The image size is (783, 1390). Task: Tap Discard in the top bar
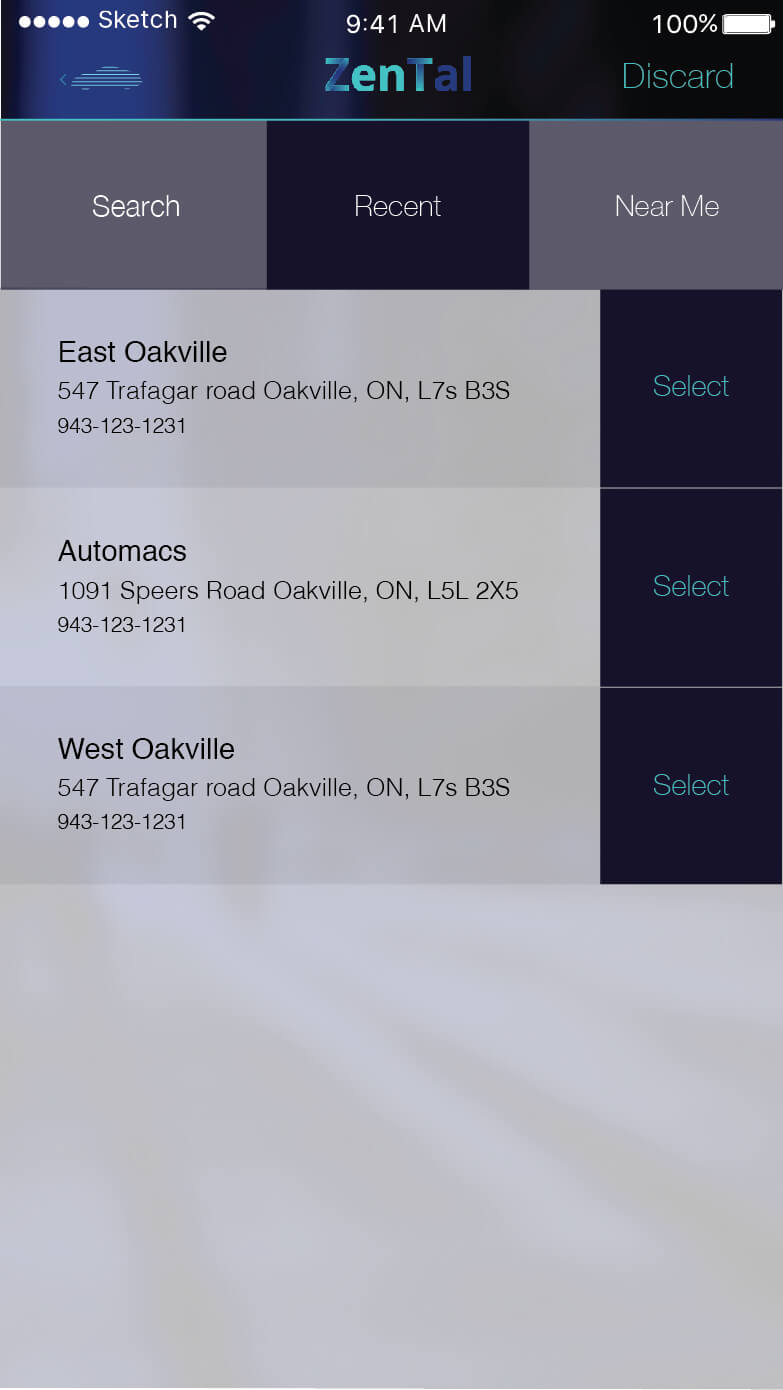677,76
